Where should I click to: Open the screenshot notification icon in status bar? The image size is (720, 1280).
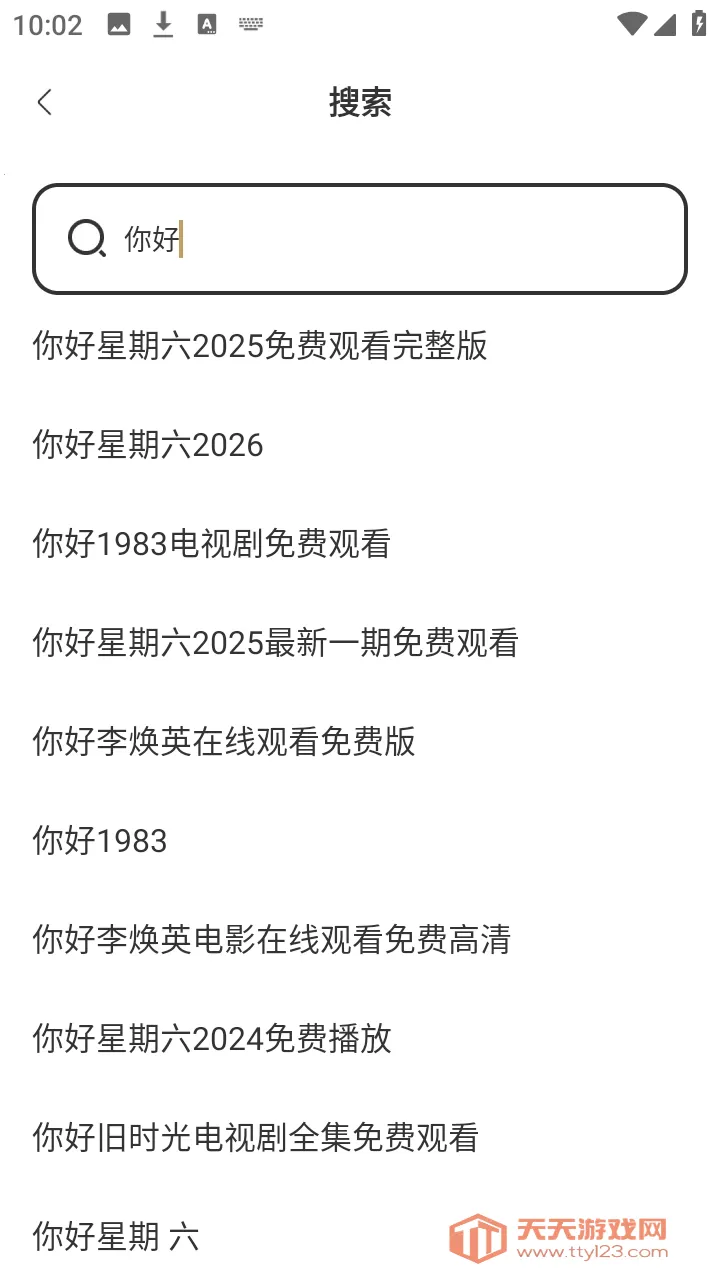(x=118, y=25)
